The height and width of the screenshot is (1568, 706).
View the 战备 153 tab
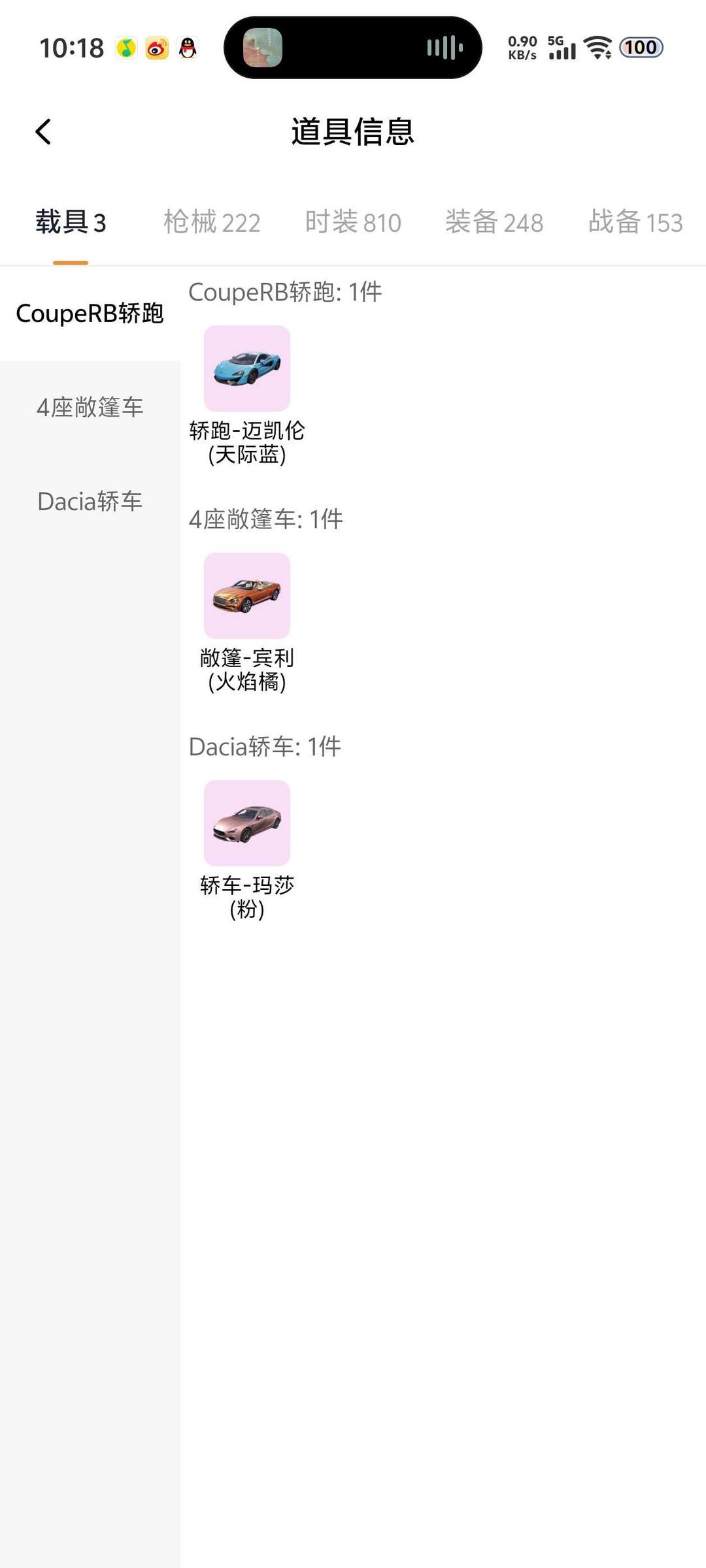[635, 223]
